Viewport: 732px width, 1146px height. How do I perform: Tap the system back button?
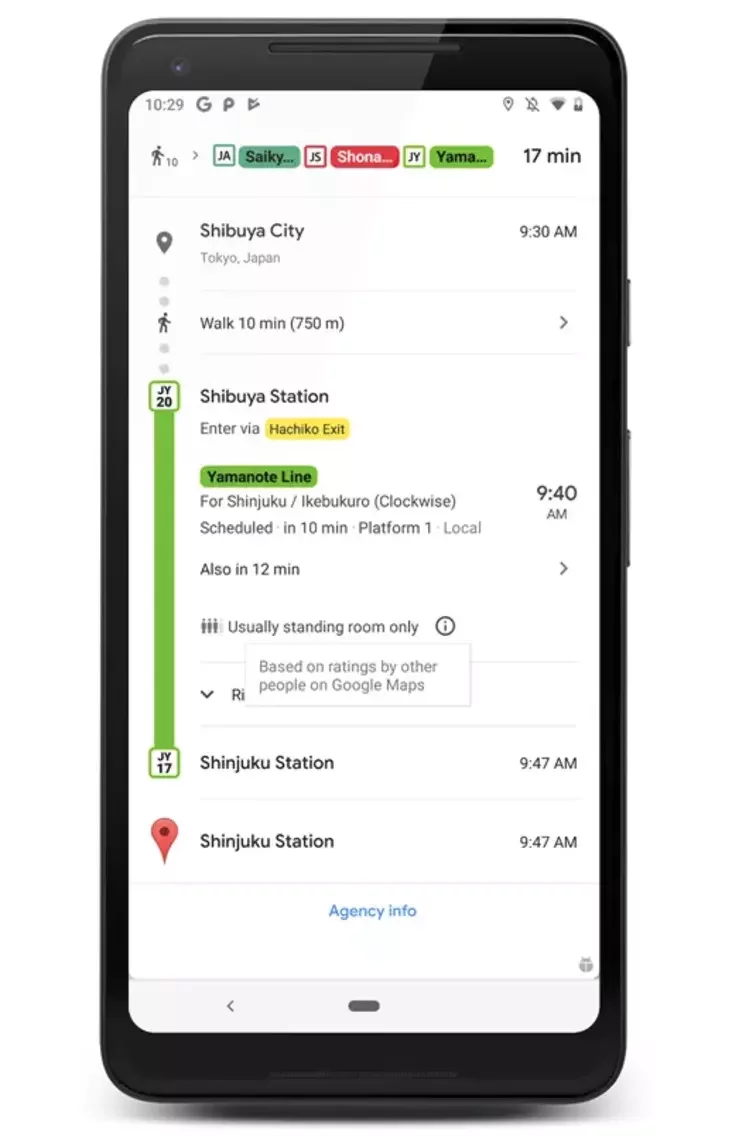pyautogui.click(x=230, y=1006)
